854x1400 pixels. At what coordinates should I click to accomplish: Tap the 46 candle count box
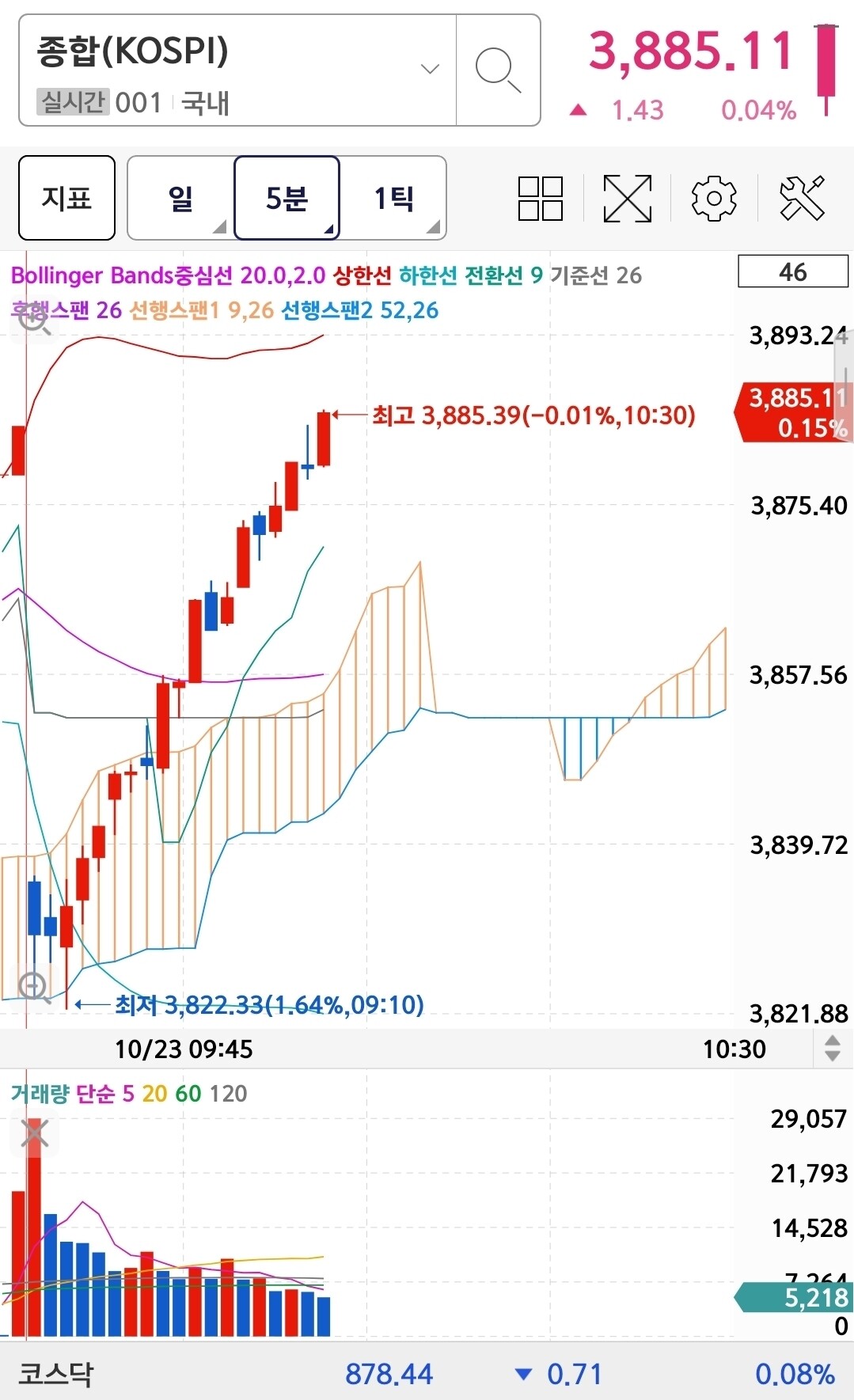pyautogui.click(x=793, y=271)
